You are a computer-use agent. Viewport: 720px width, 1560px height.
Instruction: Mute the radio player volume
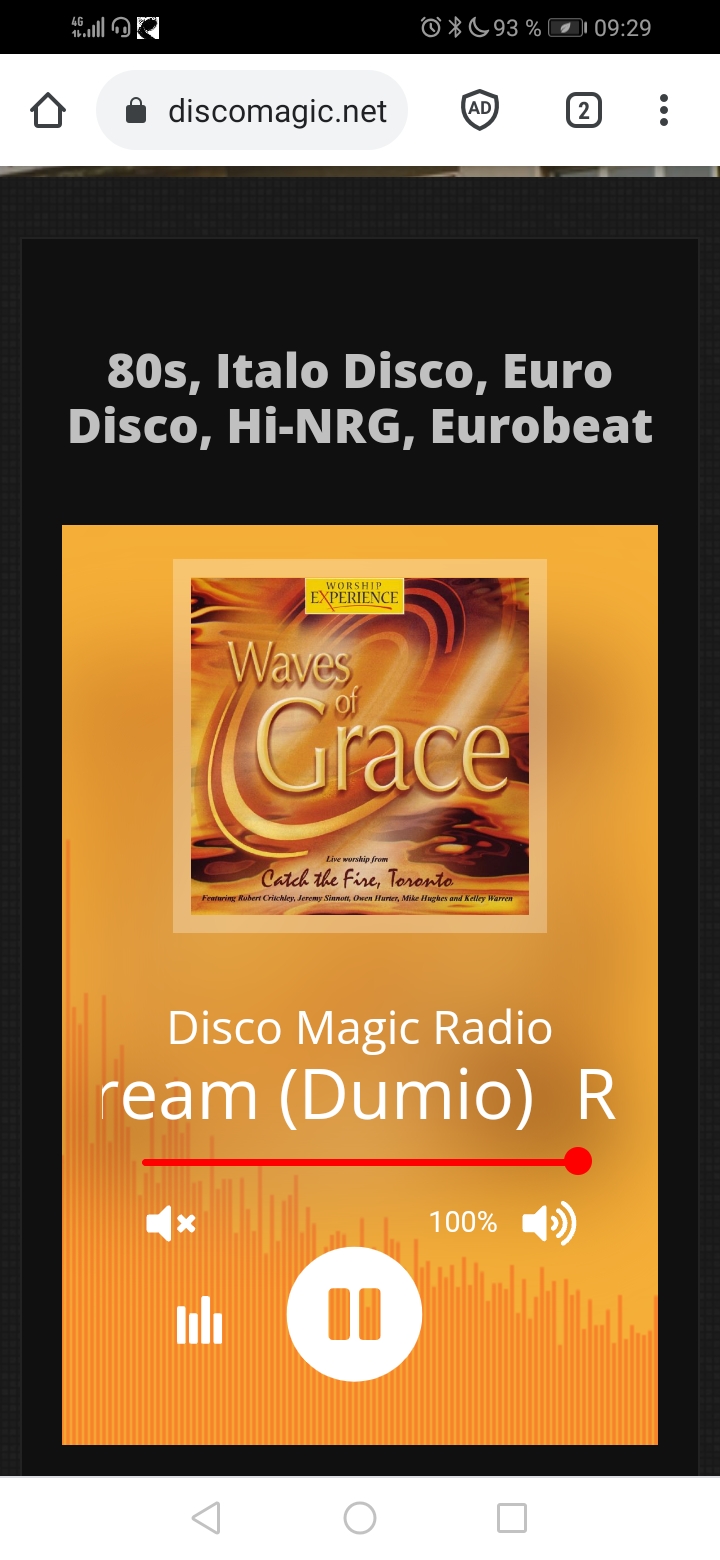[170, 1223]
